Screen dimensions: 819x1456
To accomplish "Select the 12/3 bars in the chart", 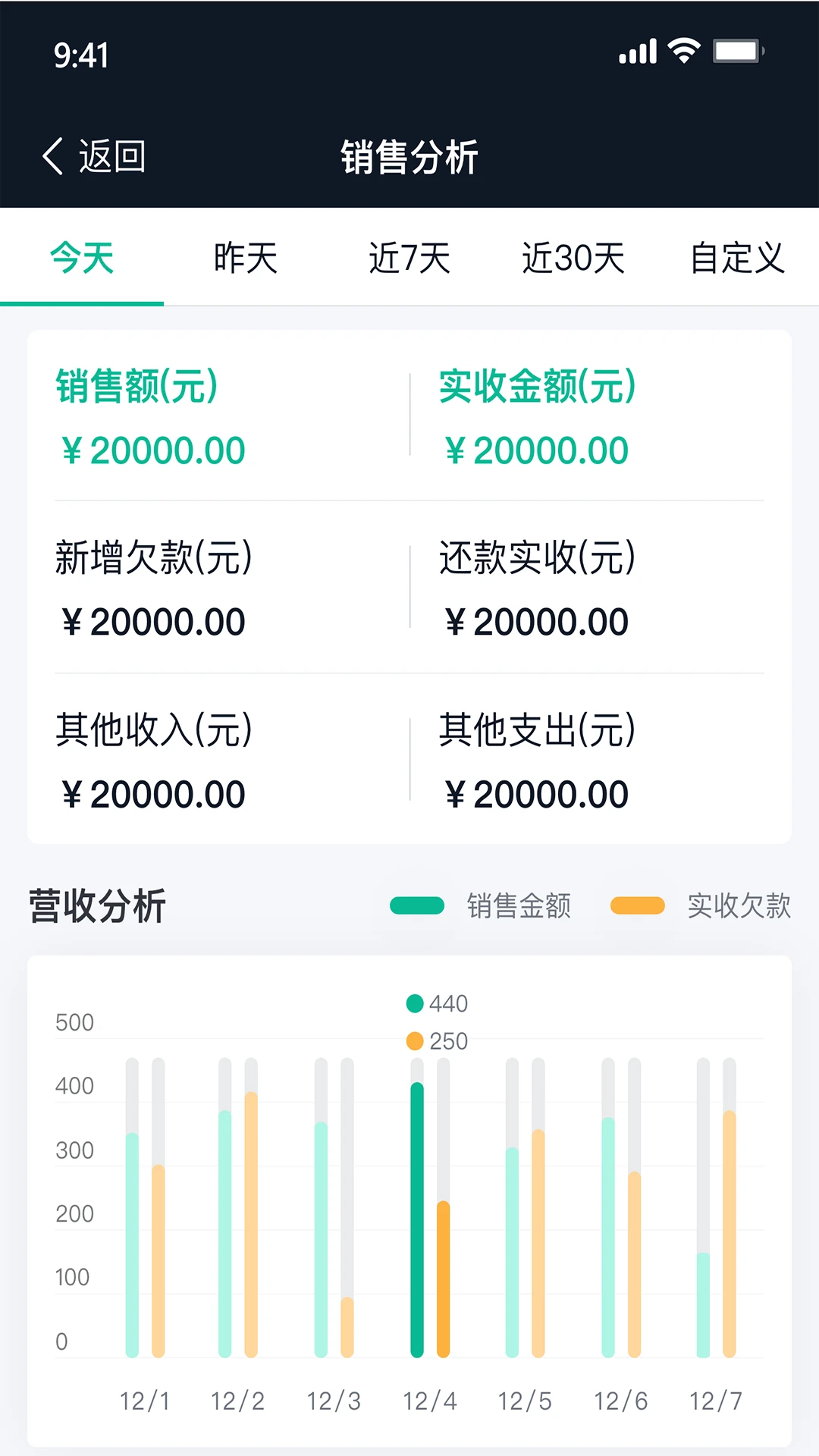I will click(x=334, y=1207).
